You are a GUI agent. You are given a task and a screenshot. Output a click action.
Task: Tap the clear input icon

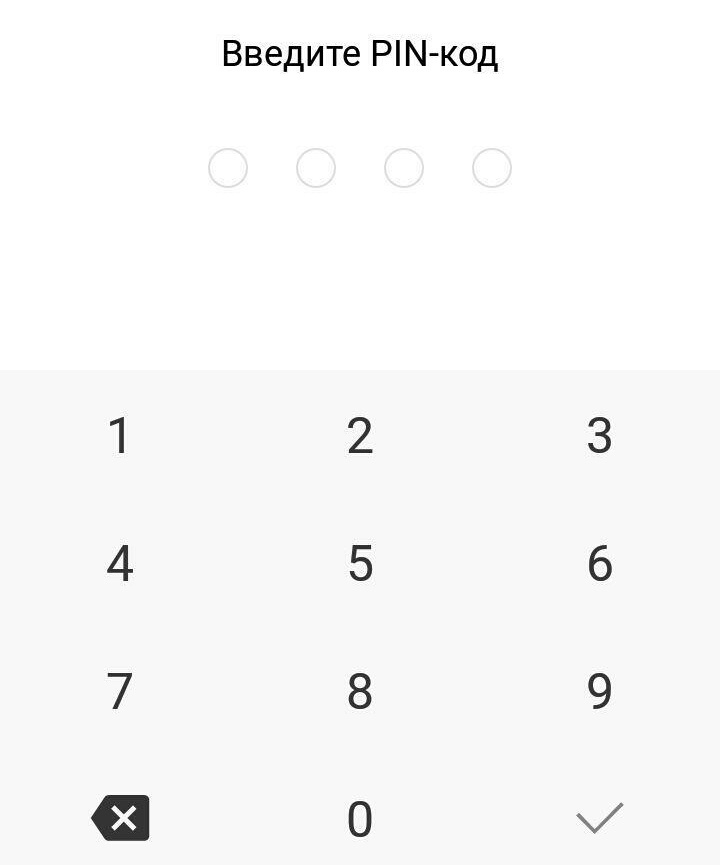(x=119, y=817)
